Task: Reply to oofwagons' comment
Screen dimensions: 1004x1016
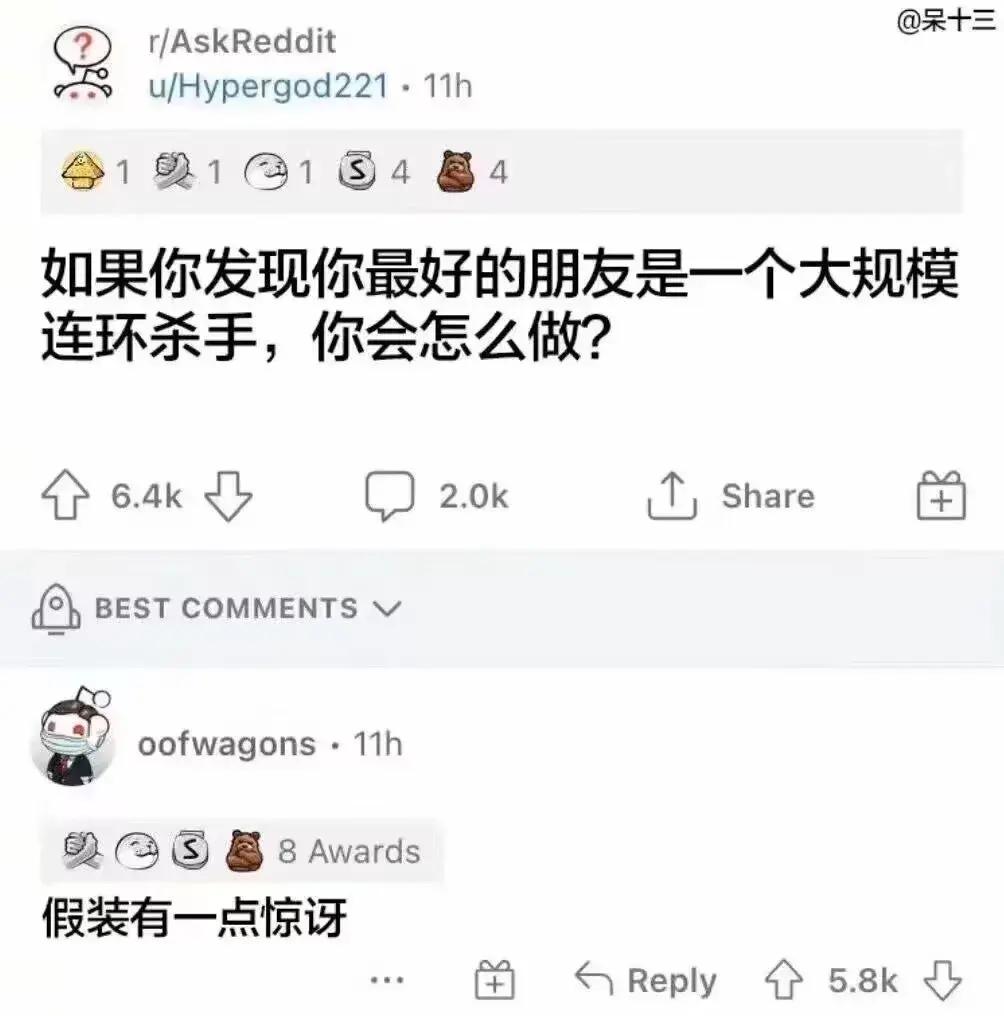Action: [x=647, y=981]
